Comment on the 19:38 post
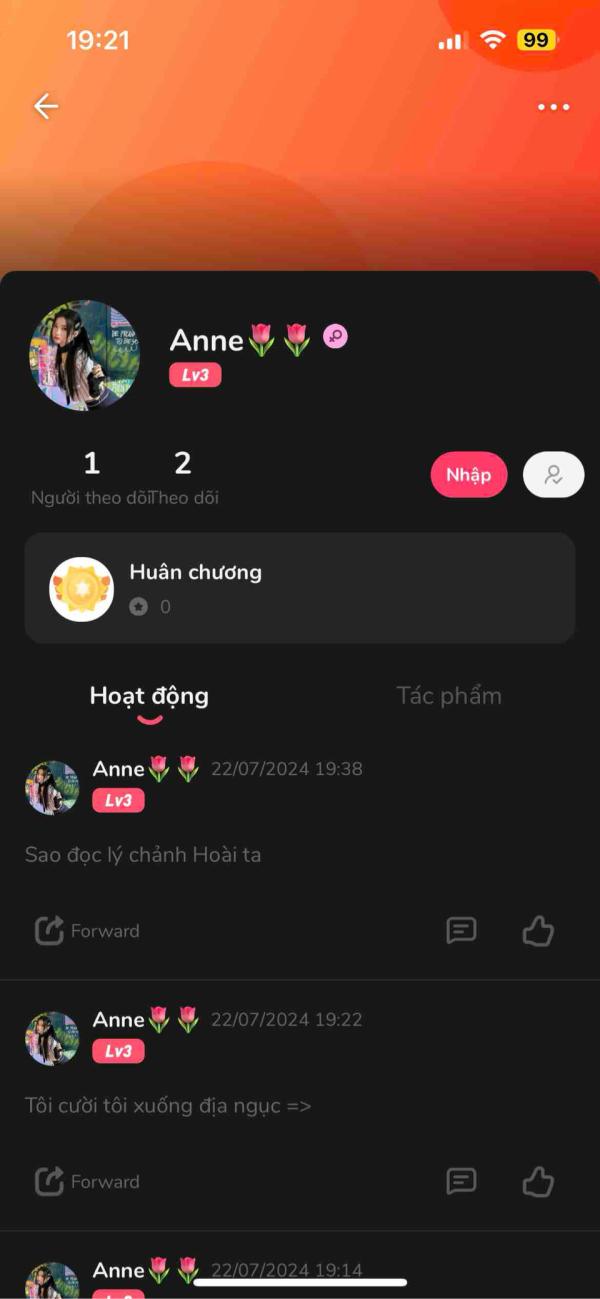The width and height of the screenshot is (600, 1299). click(x=460, y=931)
